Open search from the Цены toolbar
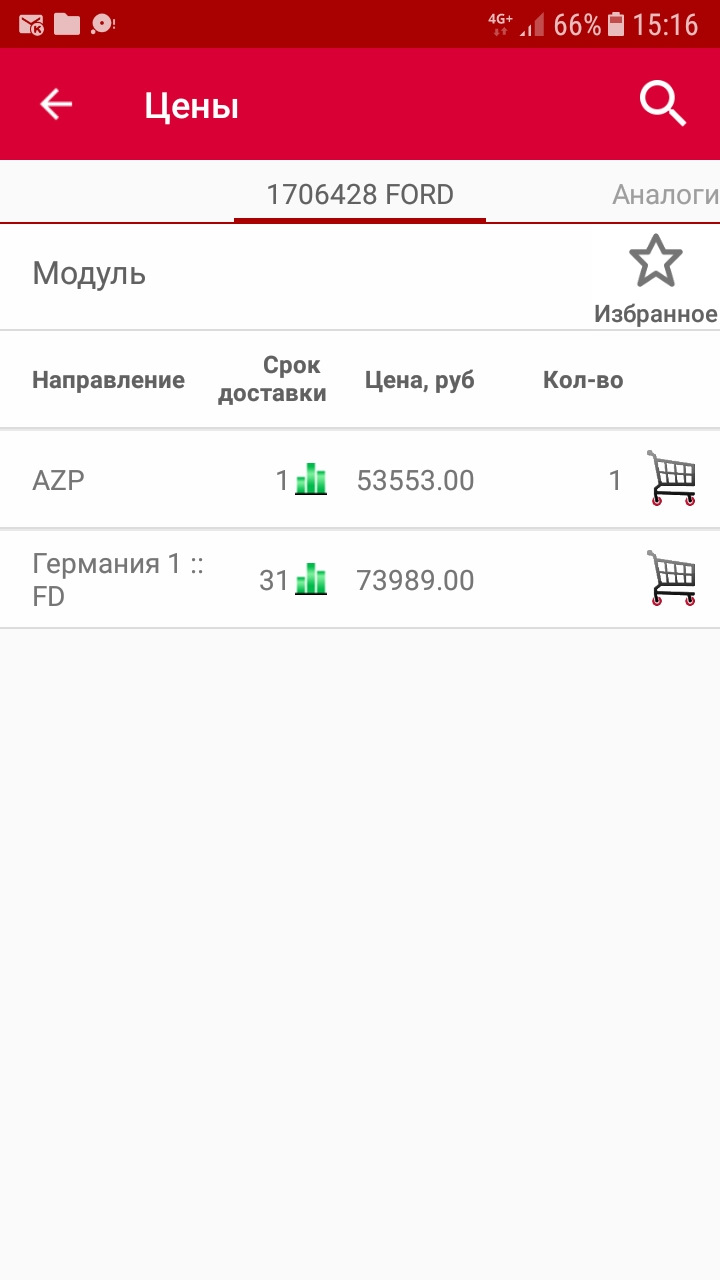This screenshot has width=720, height=1280. click(662, 103)
